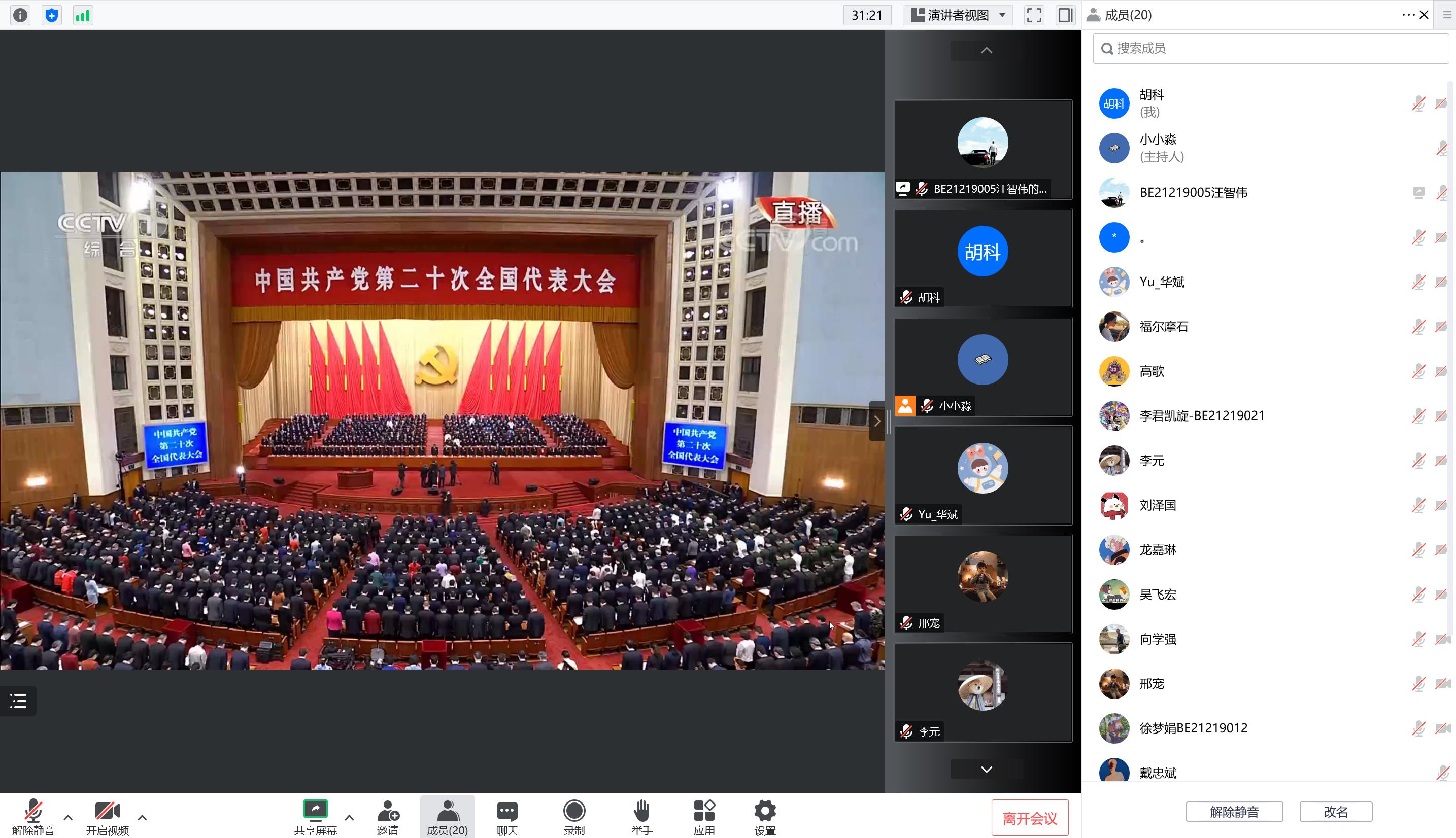
Task: Start recording with 录制
Action: pyautogui.click(x=573, y=816)
